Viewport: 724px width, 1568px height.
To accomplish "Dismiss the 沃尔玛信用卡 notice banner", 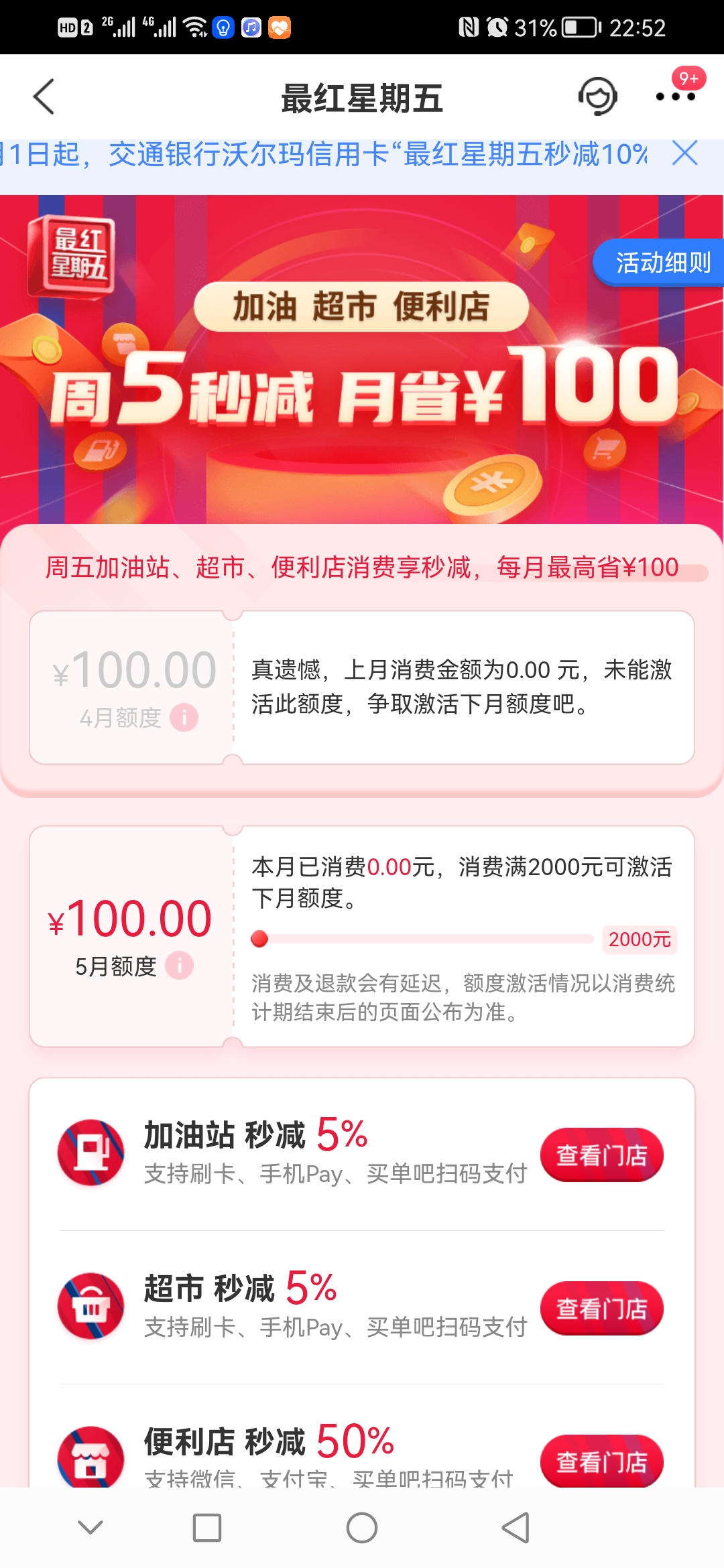I will click(684, 155).
